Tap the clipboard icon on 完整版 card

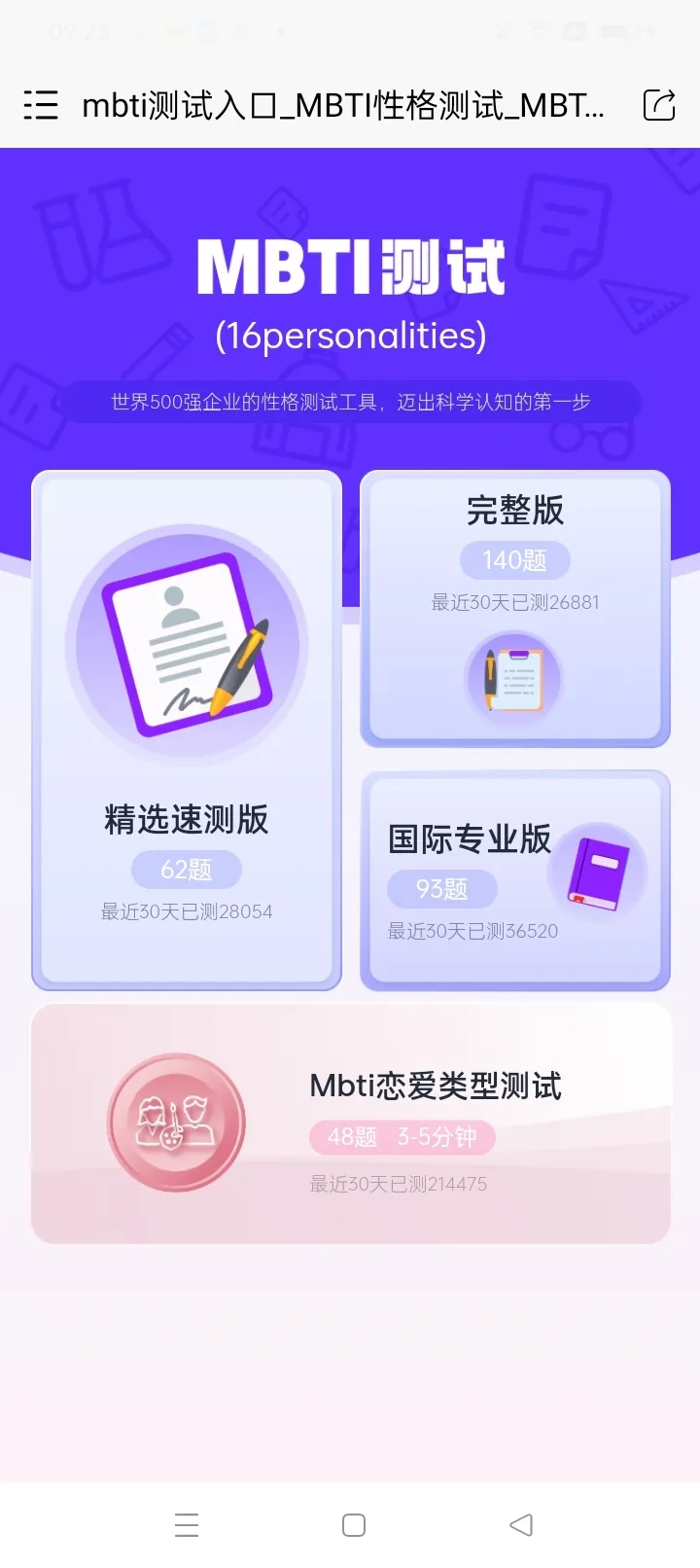pyautogui.click(x=514, y=678)
